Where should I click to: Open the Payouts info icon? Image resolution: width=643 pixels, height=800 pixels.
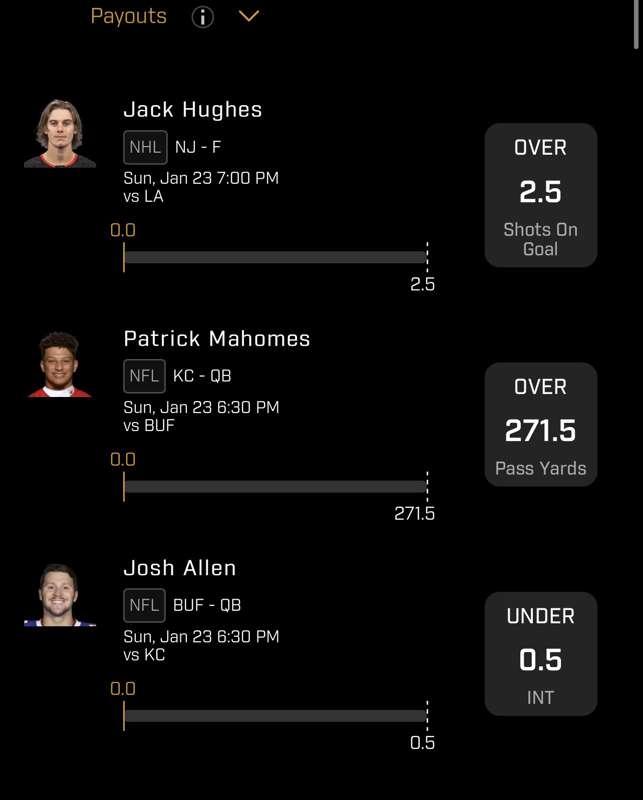pos(203,17)
